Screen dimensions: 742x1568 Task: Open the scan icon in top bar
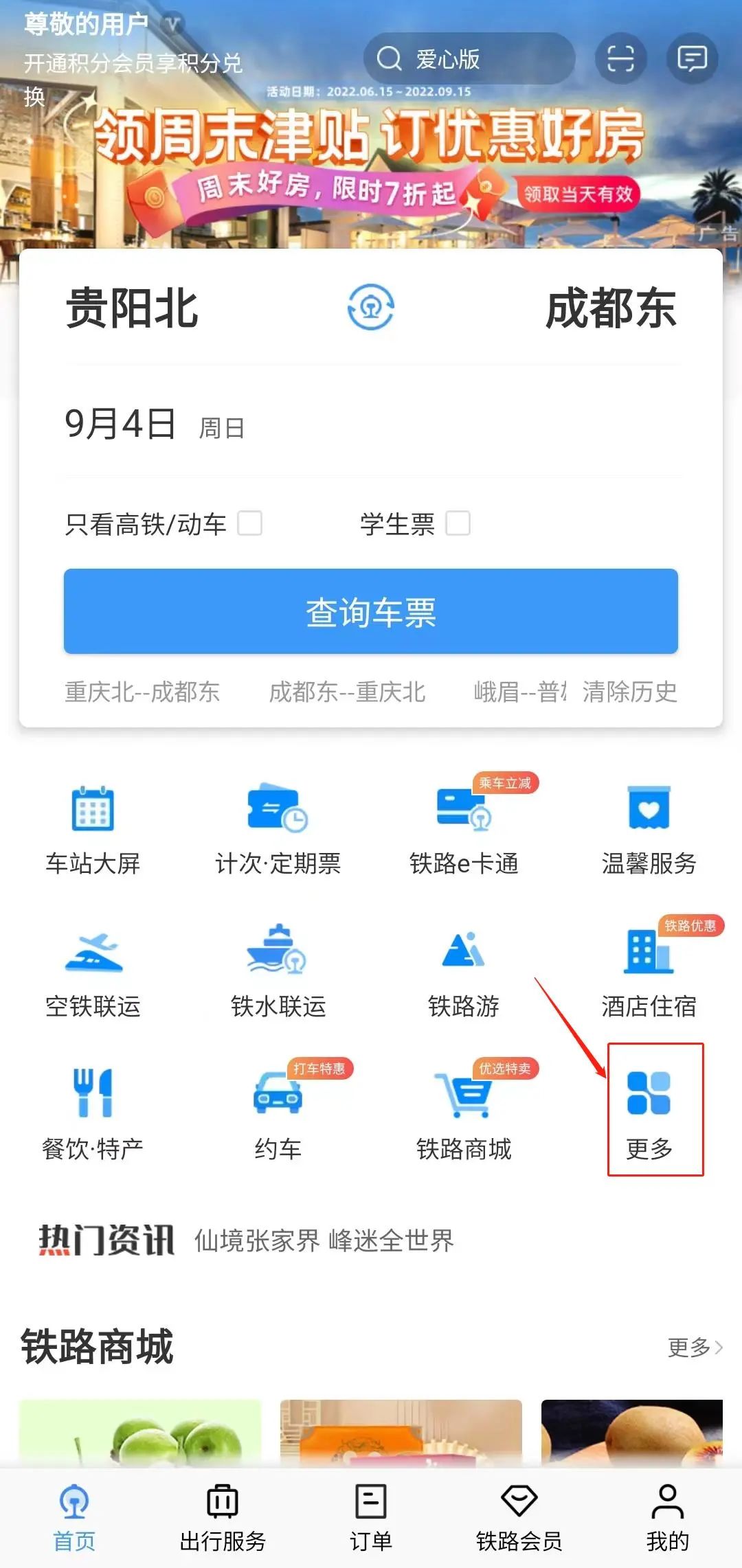(620, 59)
